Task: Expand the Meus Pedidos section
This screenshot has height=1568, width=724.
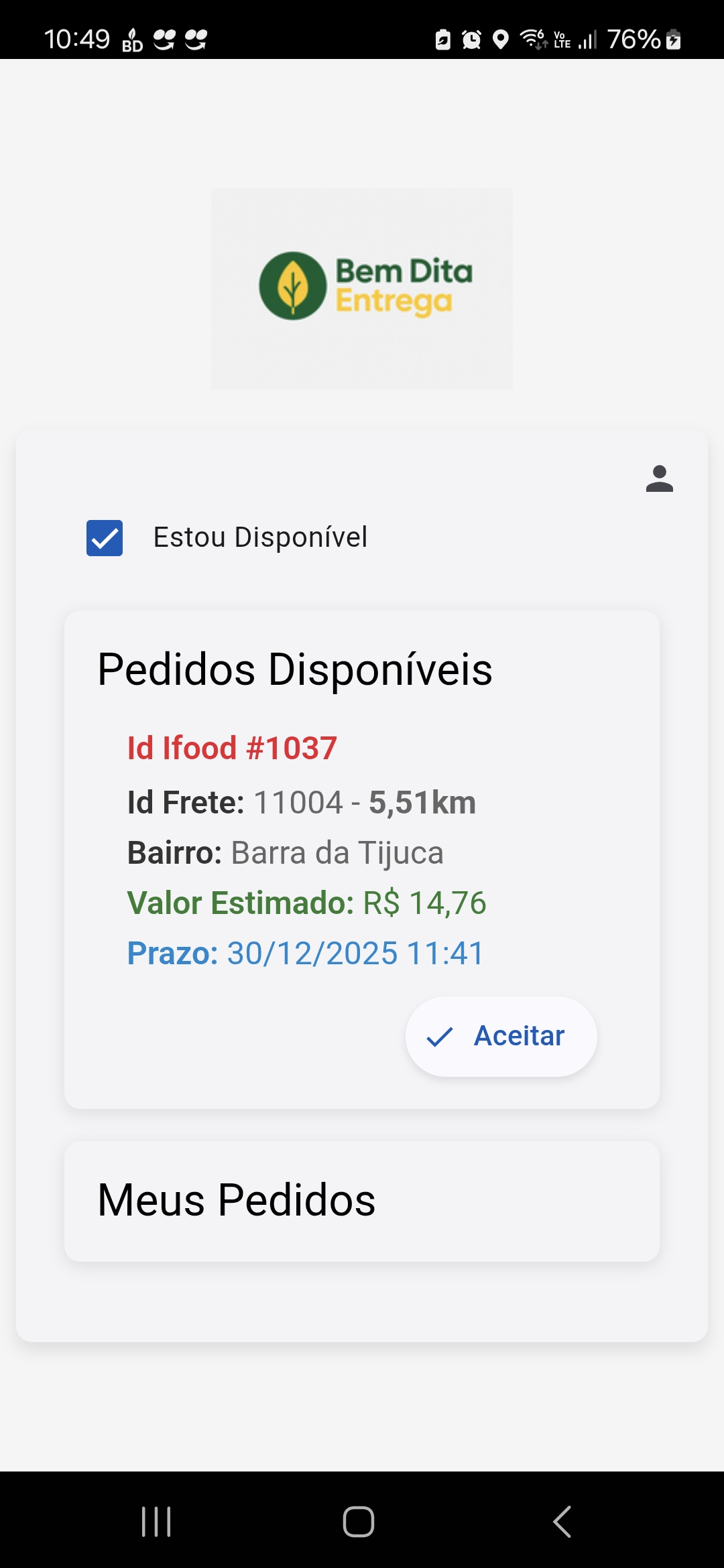Action: point(236,1199)
